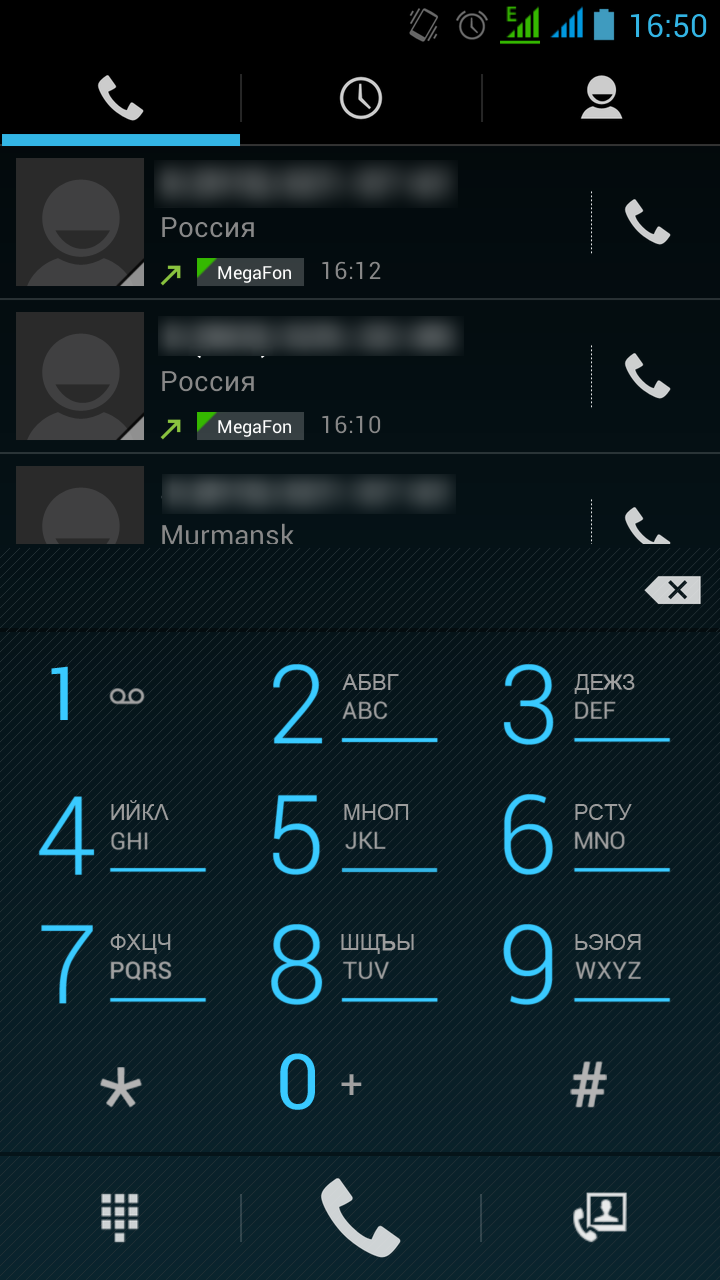Tap the 9 WXYZ key
720x1280 pixels.
click(x=585, y=964)
